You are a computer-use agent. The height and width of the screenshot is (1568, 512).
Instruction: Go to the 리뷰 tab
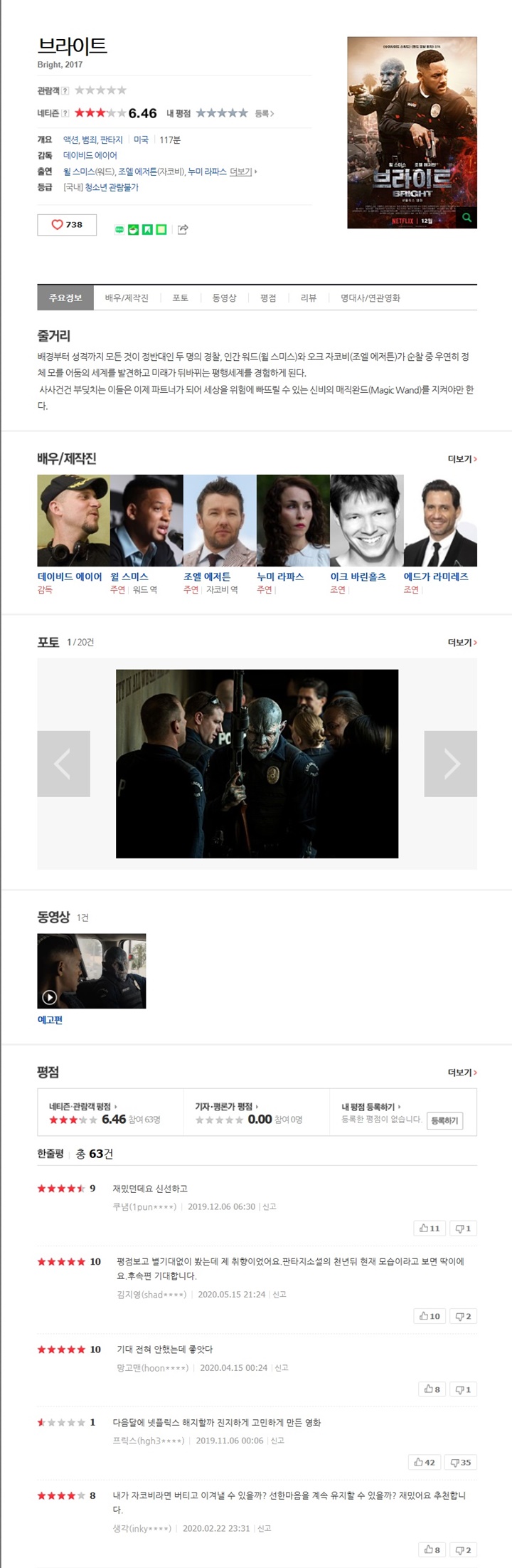click(x=309, y=298)
